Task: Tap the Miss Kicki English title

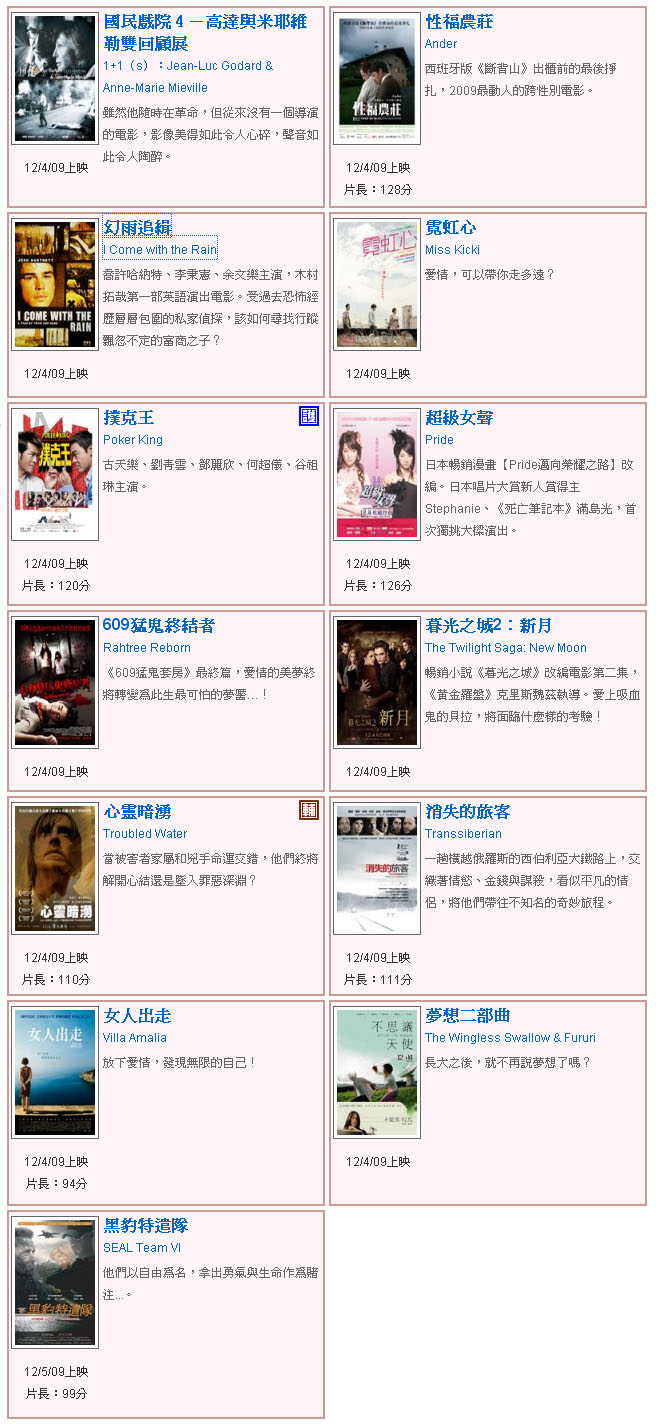Action: tap(452, 250)
